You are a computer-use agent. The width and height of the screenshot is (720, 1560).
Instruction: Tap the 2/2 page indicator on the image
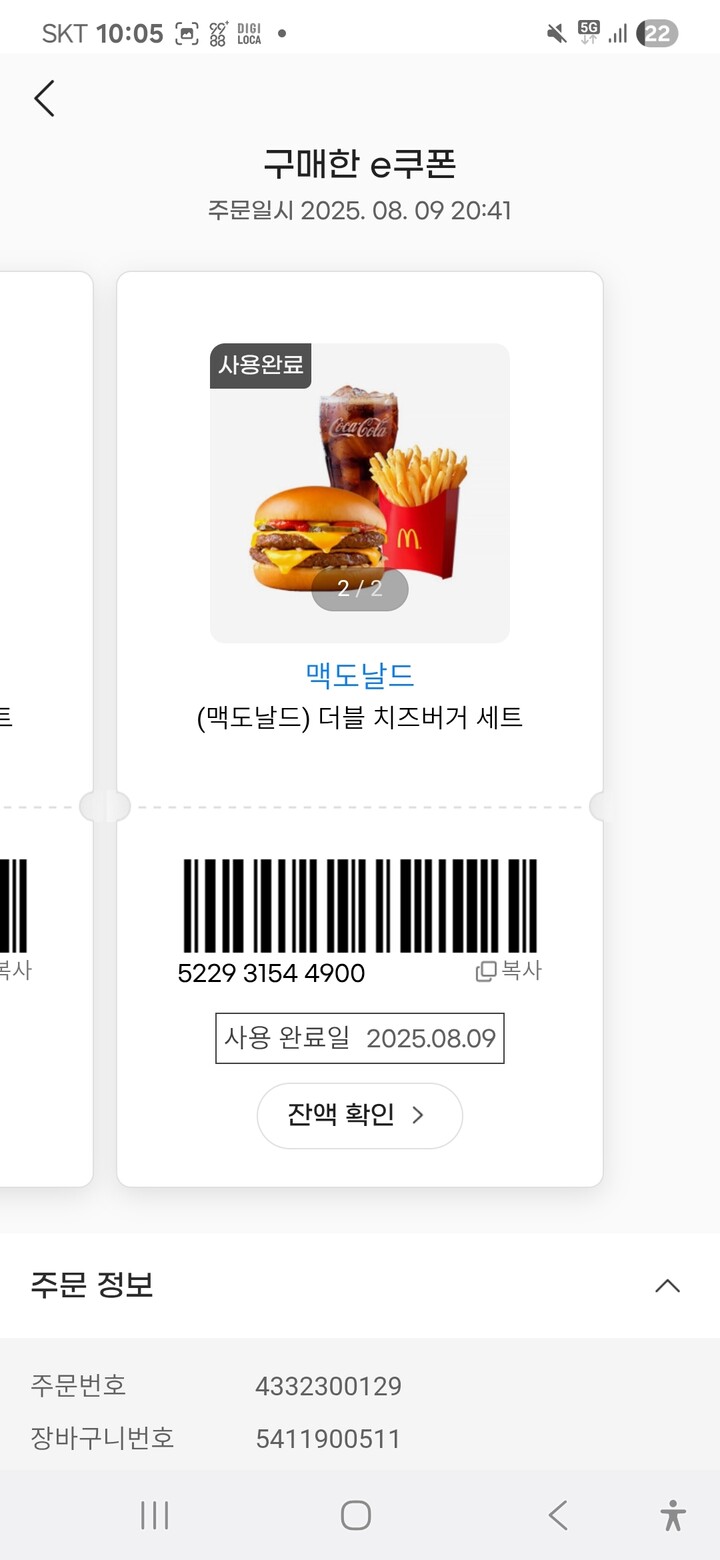[359, 590]
